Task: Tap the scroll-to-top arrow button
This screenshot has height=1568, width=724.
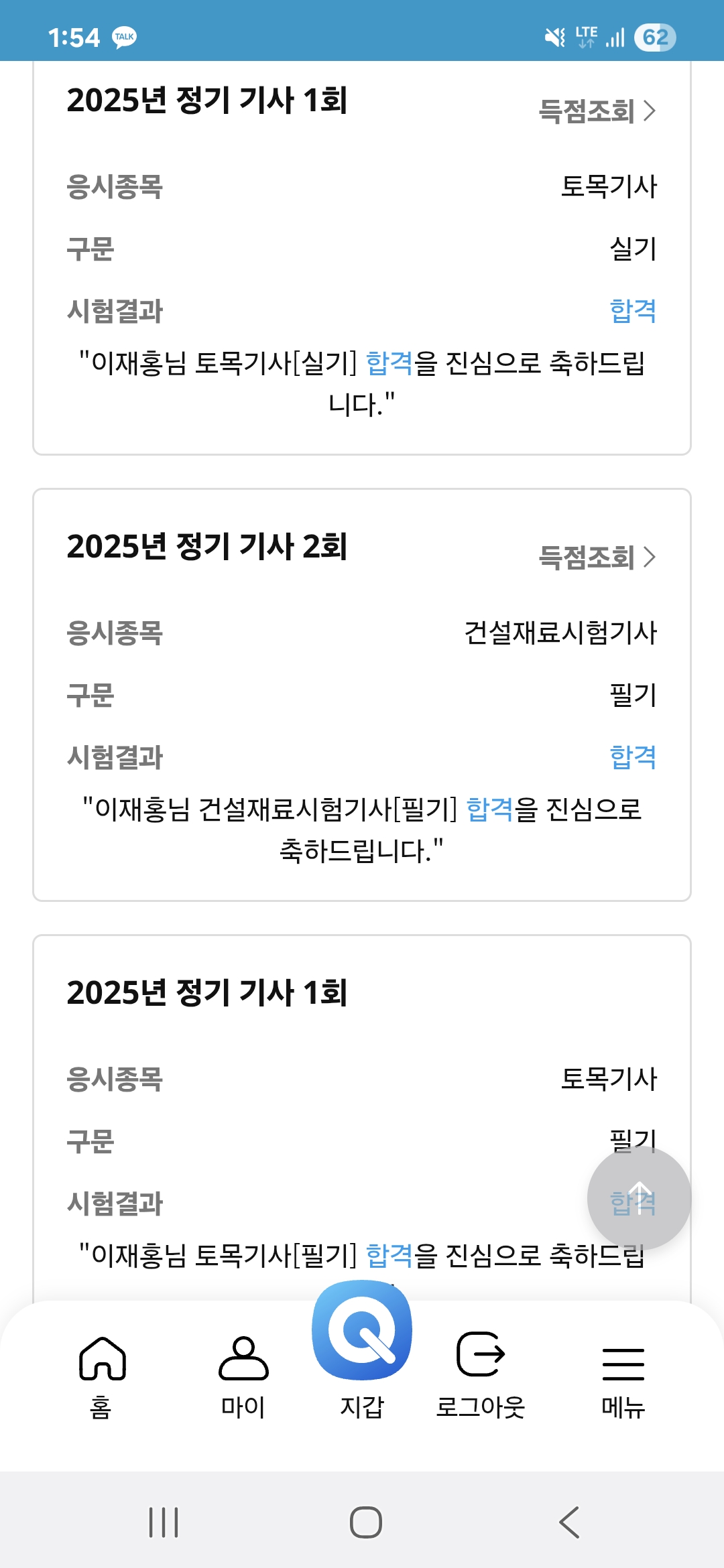Action: (639, 1198)
